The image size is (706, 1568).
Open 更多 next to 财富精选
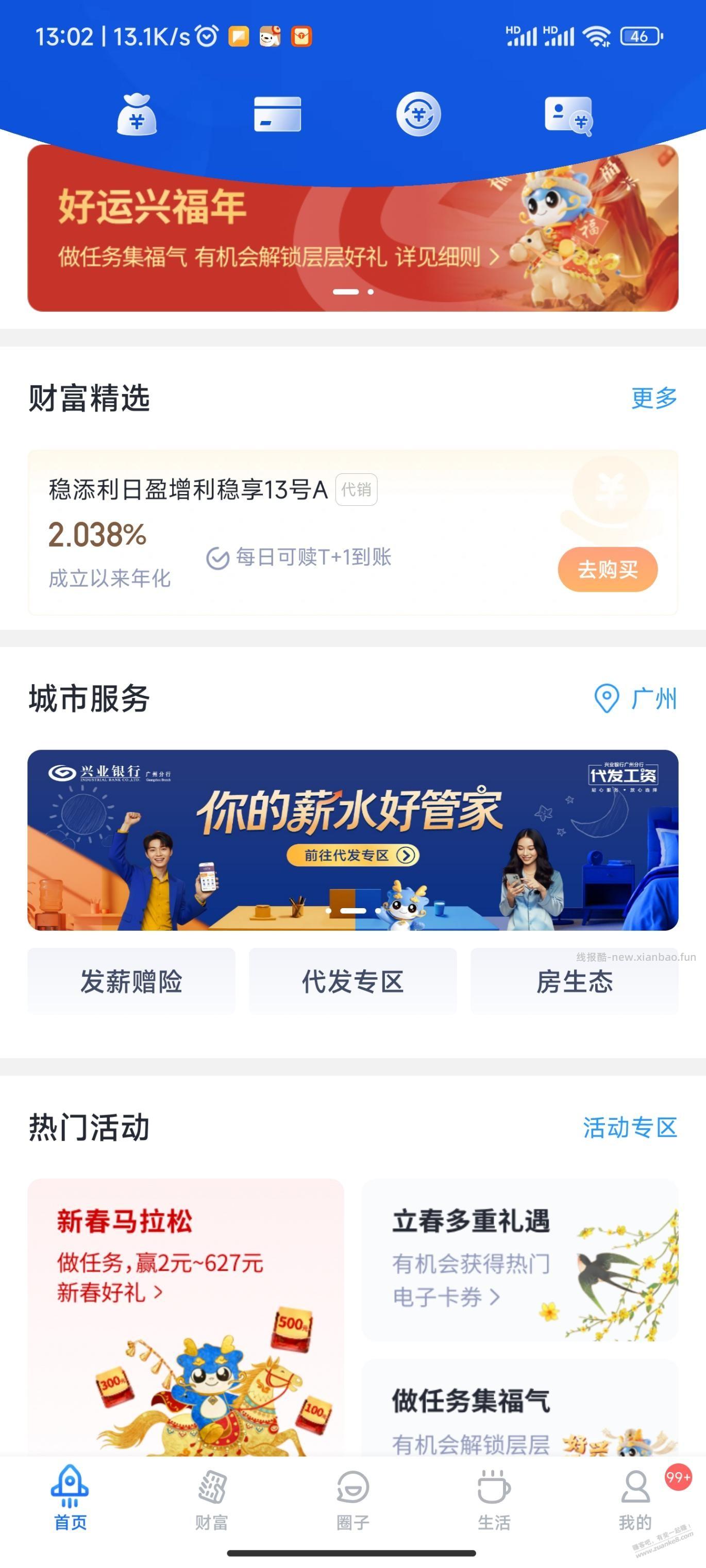point(653,399)
